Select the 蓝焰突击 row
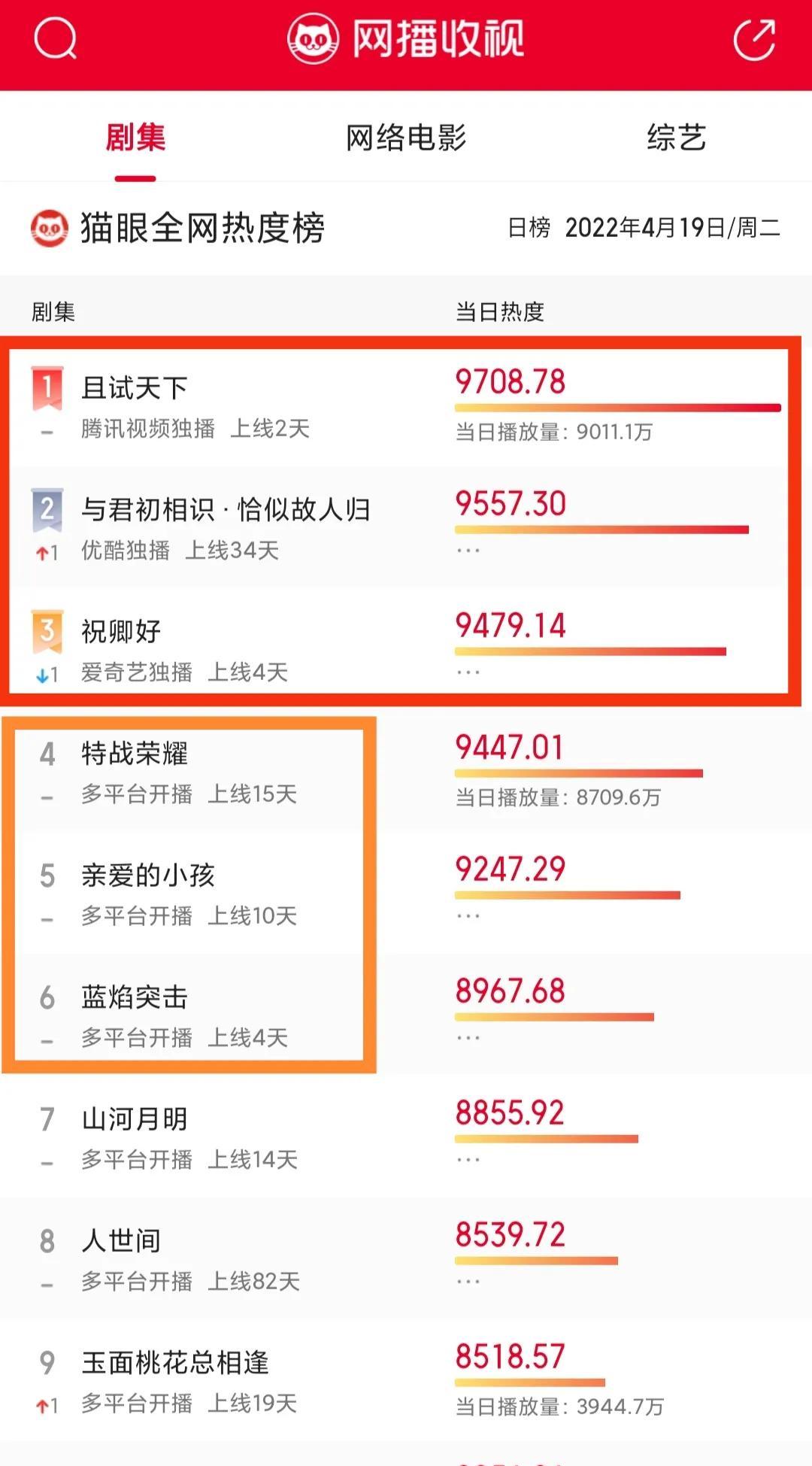 coord(406,1016)
